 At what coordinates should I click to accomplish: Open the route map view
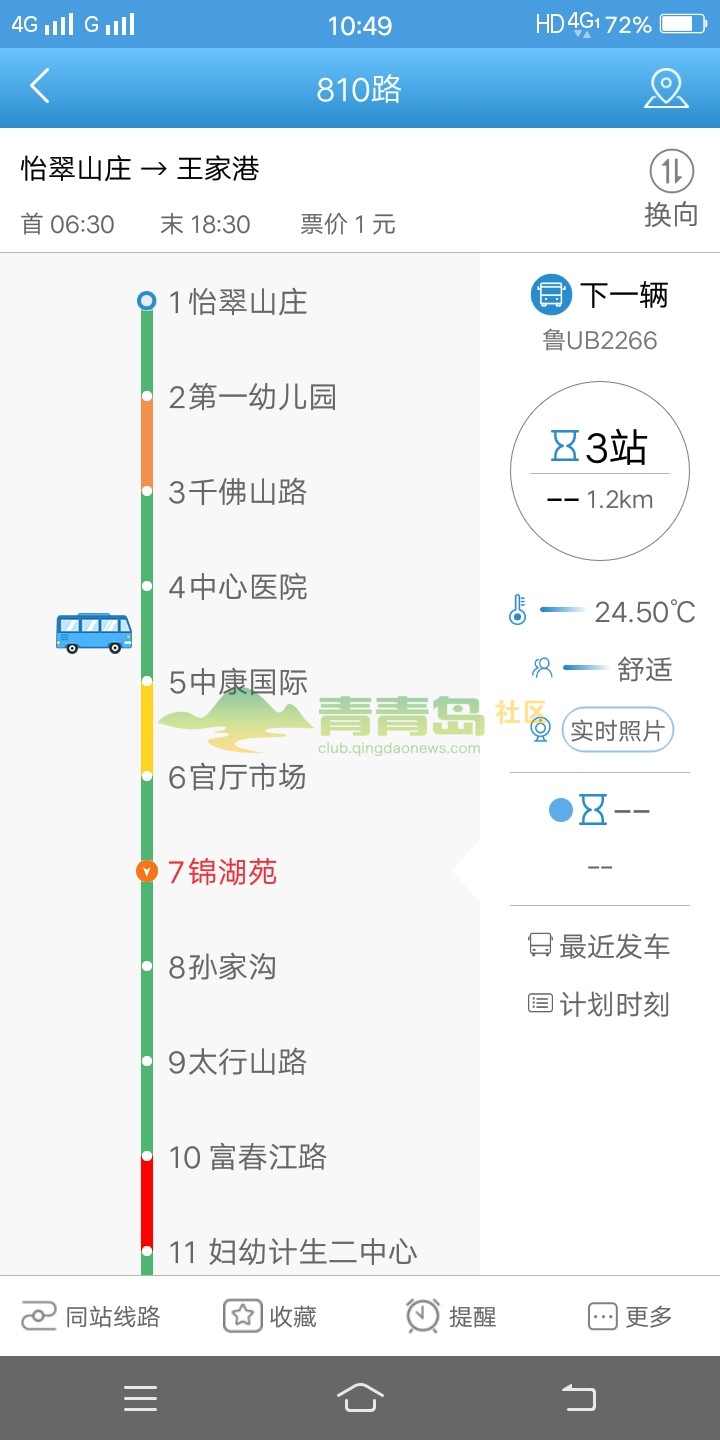tap(666, 88)
